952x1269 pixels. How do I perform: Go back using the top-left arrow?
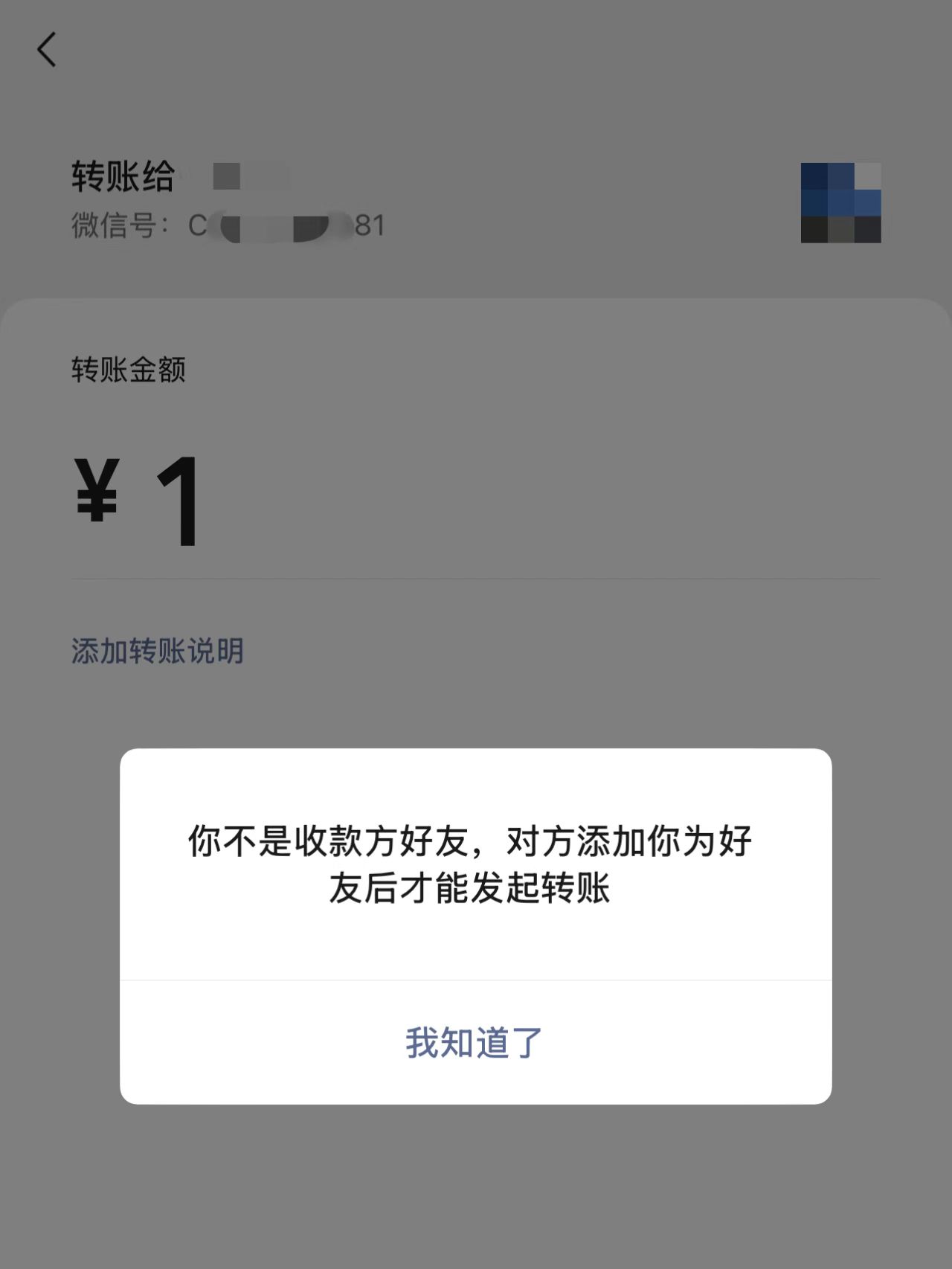pyautogui.click(x=47, y=50)
